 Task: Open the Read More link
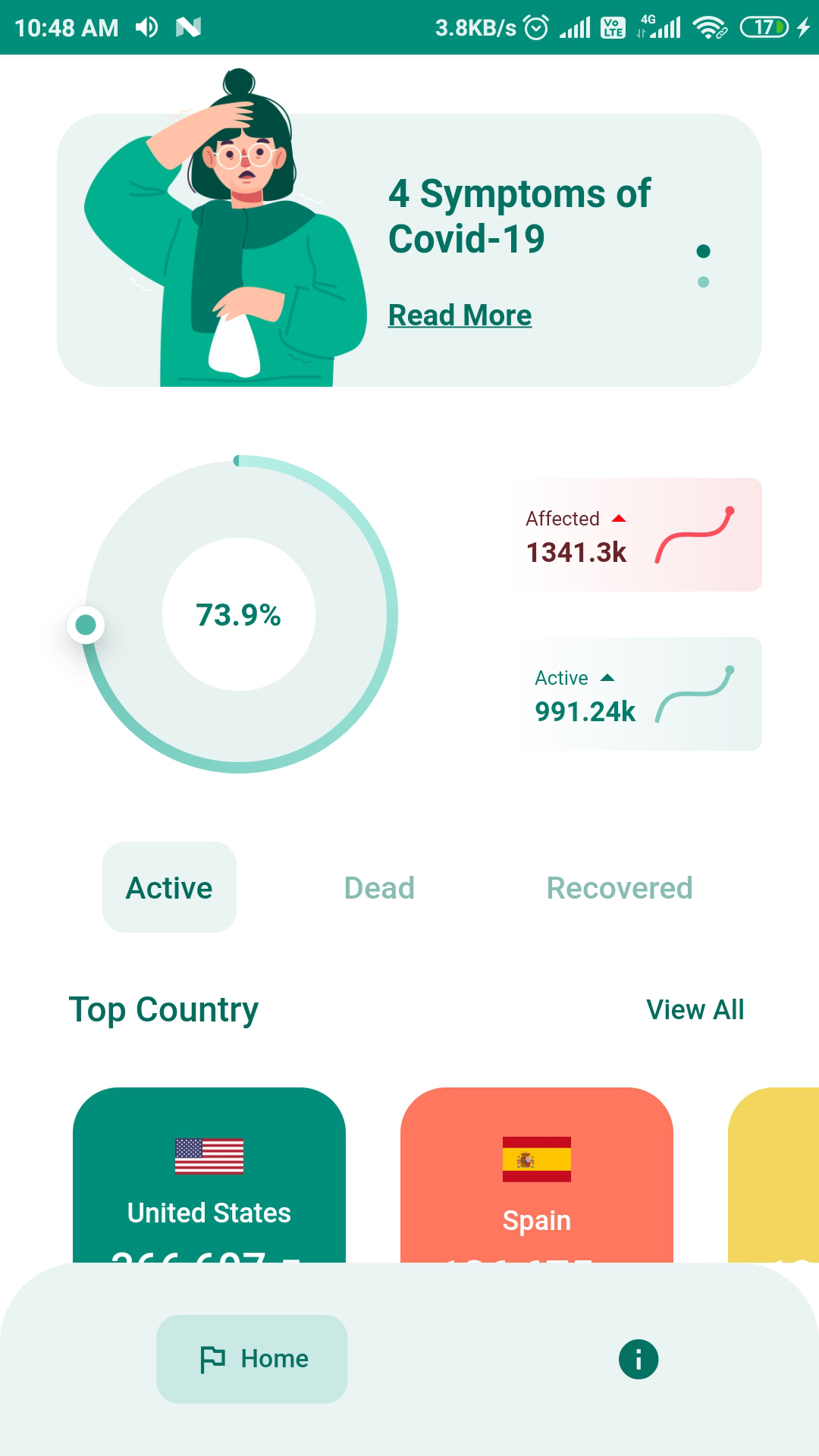click(460, 315)
